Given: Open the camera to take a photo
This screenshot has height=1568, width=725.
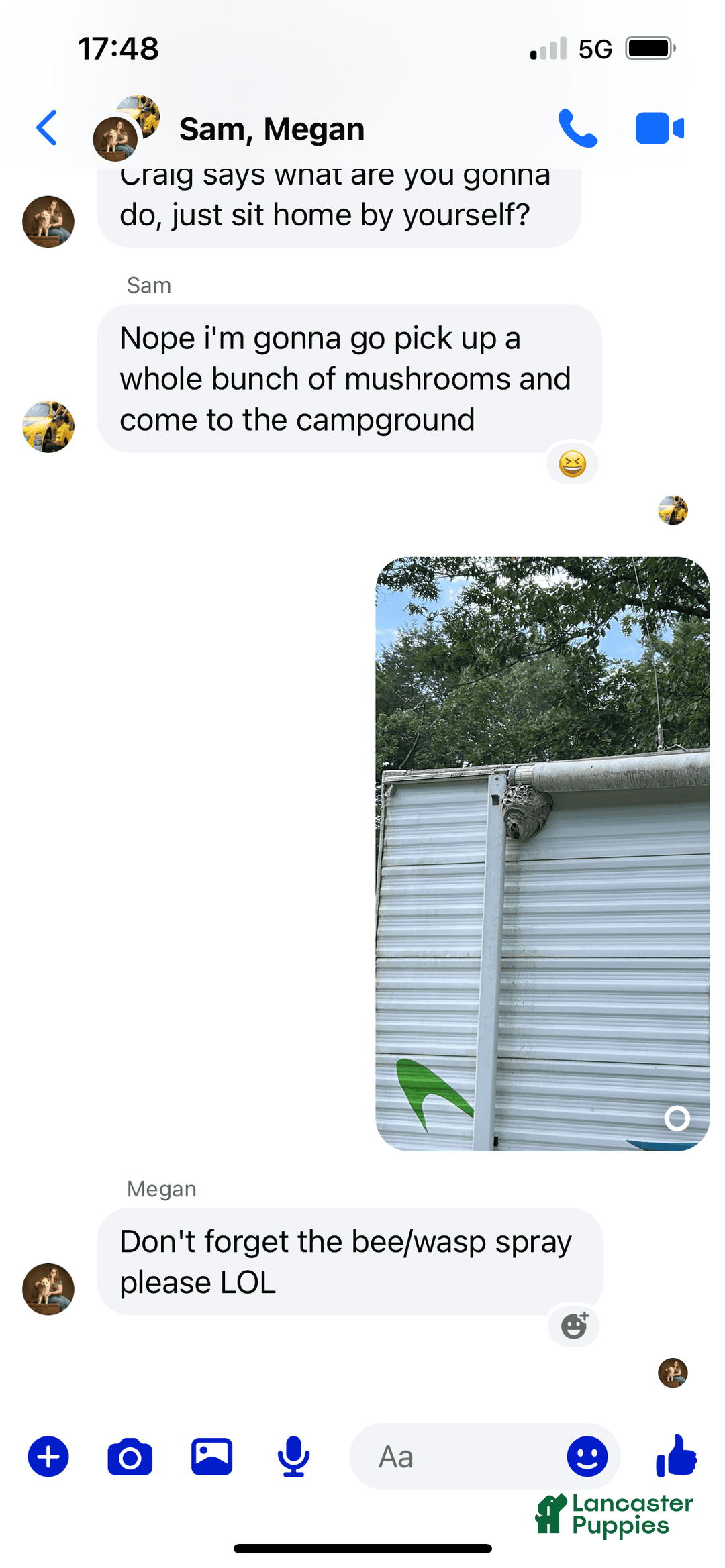Looking at the screenshot, I should point(130,1457).
